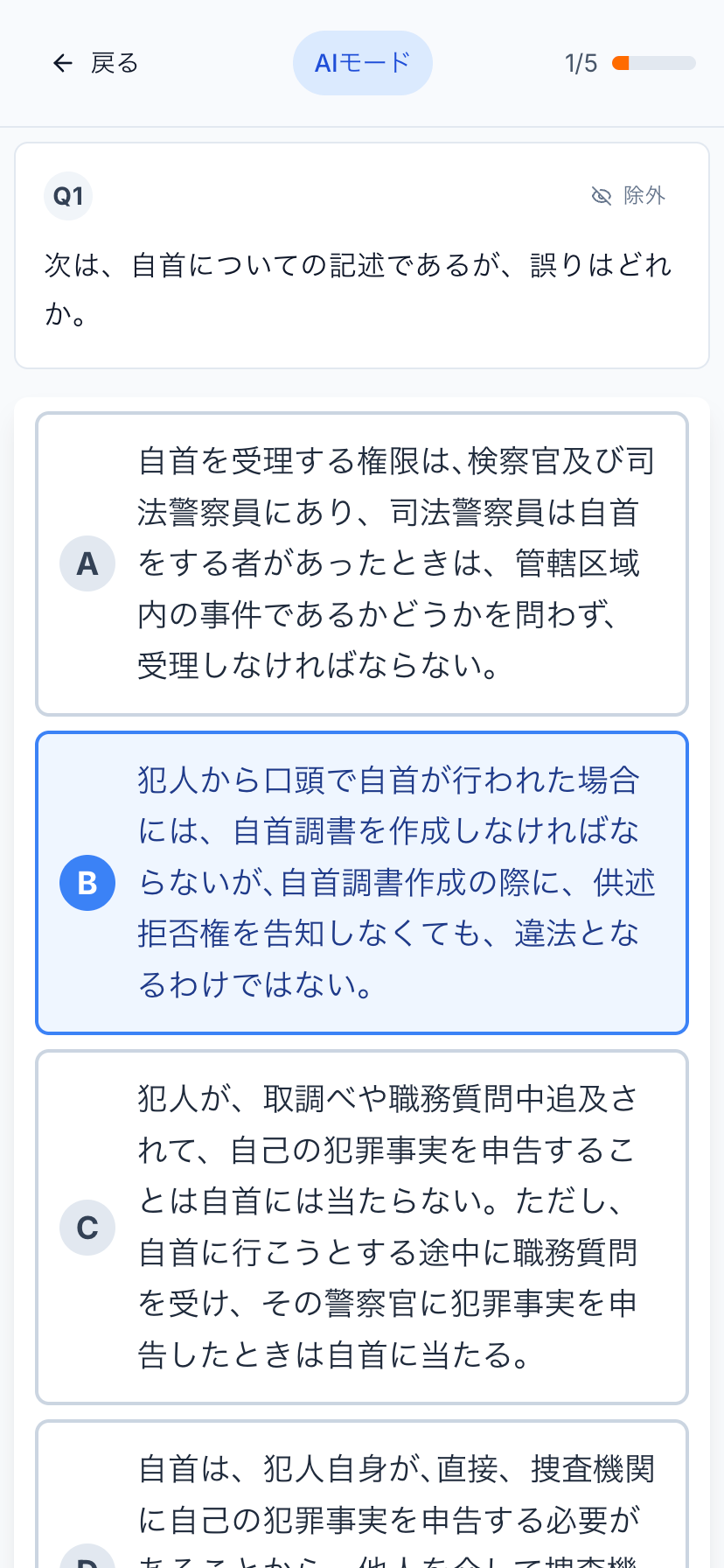Image resolution: width=724 pixels, height=1568 pixels.
Task: Deselect the highlighted answer option B
Action: point(362,883)
